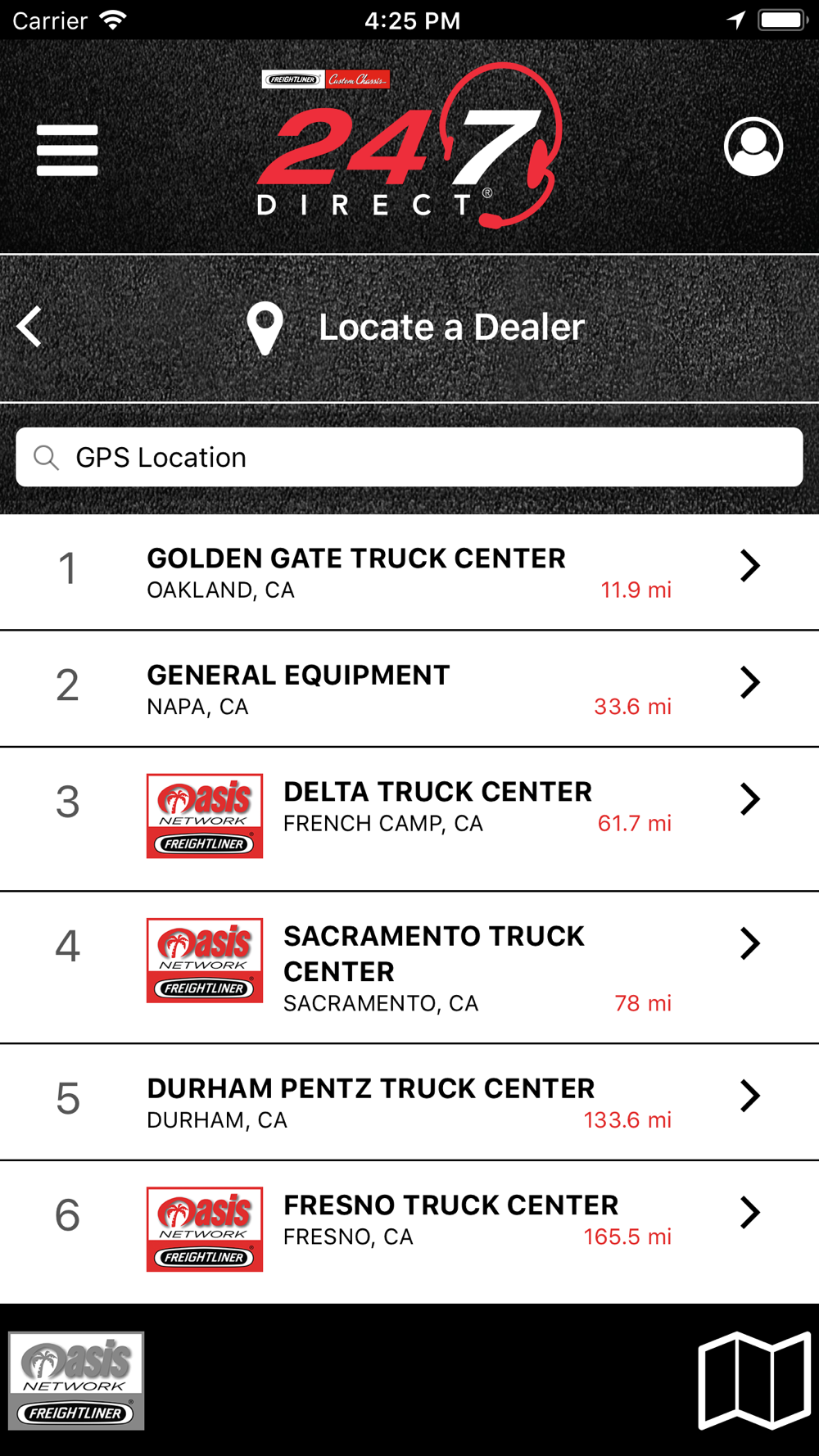
Task: Open the hamburger menu
Action: pyautogui.click(x=67, y=150)
